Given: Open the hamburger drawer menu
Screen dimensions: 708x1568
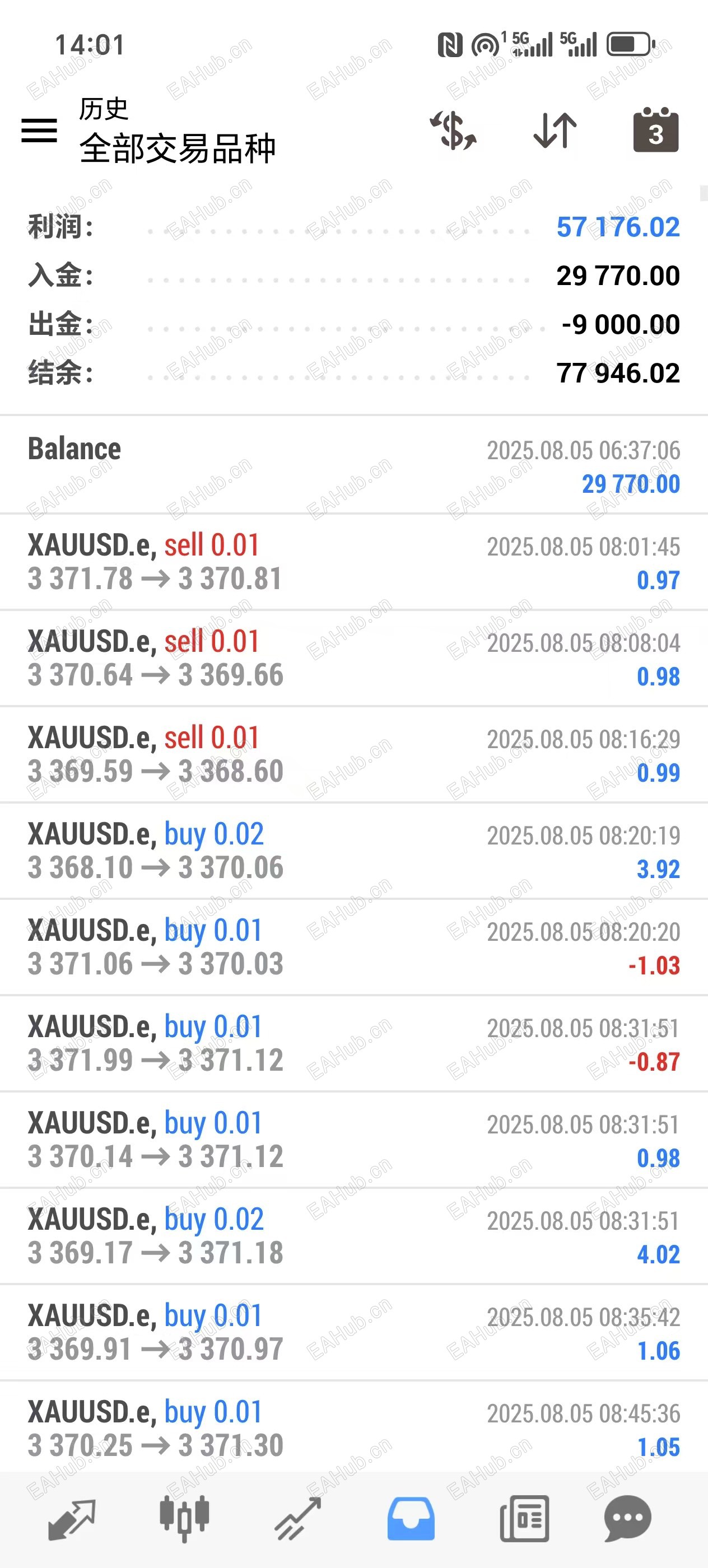Looking at the screenshot, I should 40,130.
